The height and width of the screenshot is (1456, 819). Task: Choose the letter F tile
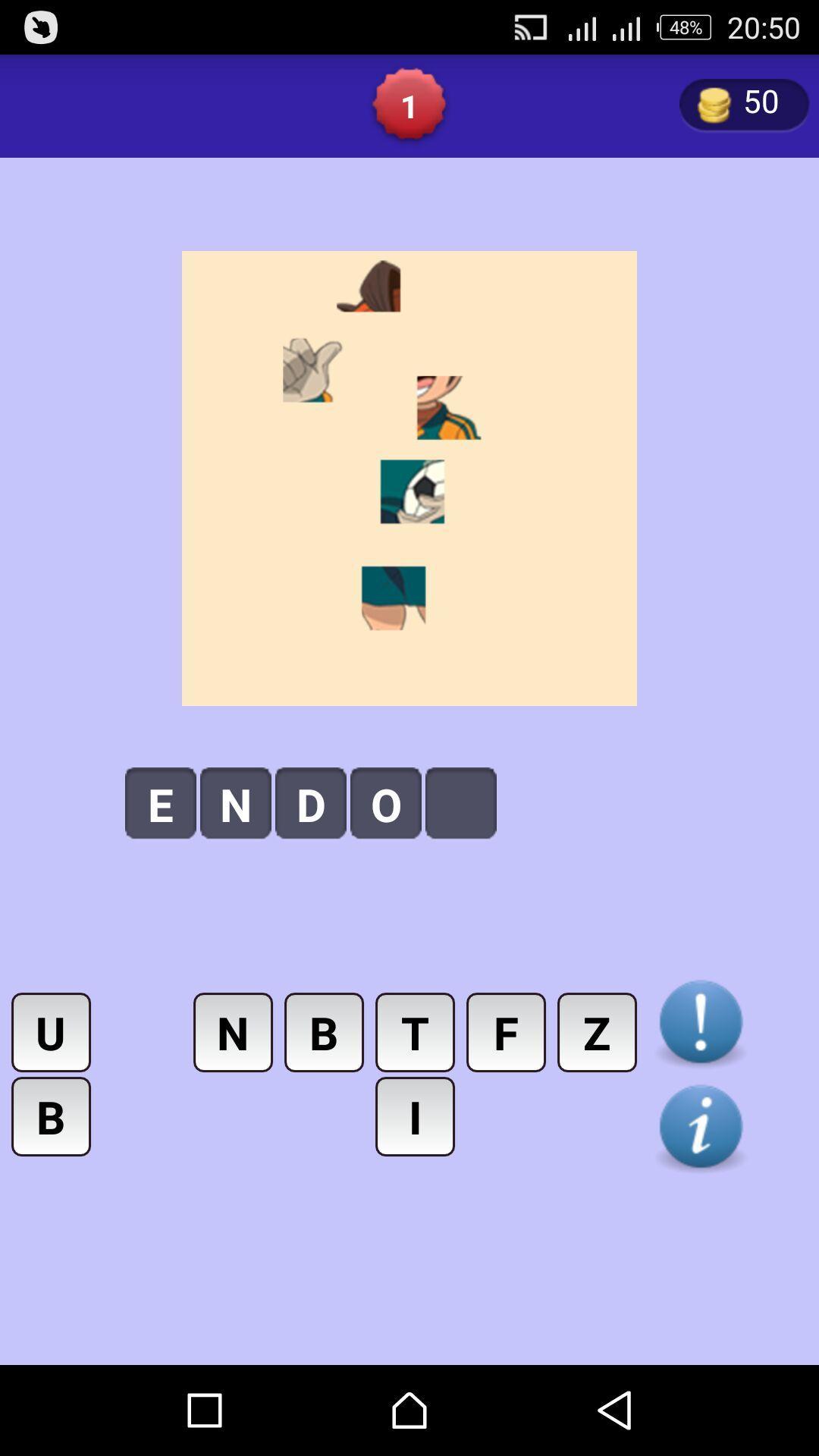(506, 1032)
